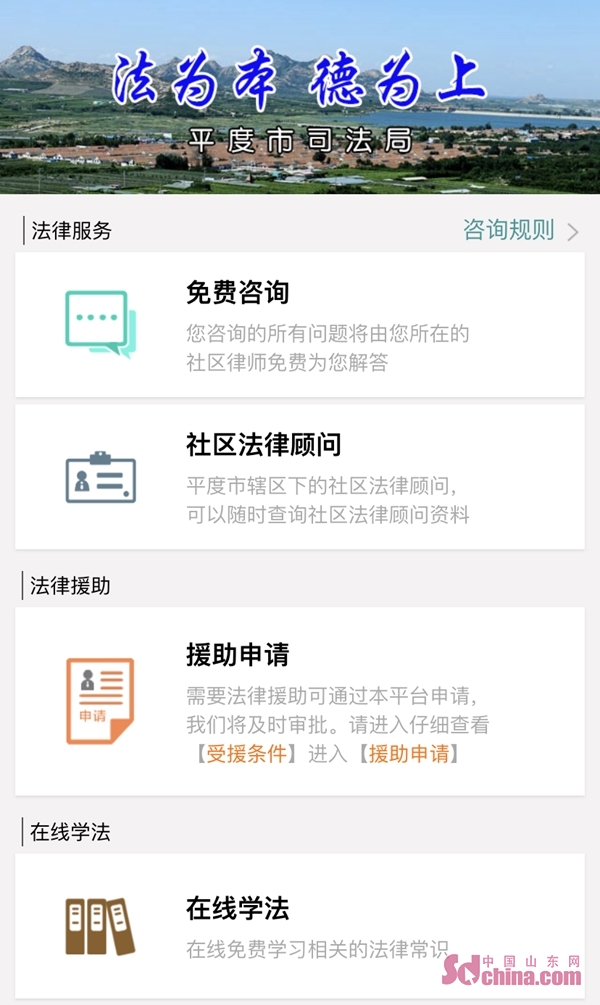Tap the orange 援助申请 link
Viewport: 600px width, 1005px height.
408,754
